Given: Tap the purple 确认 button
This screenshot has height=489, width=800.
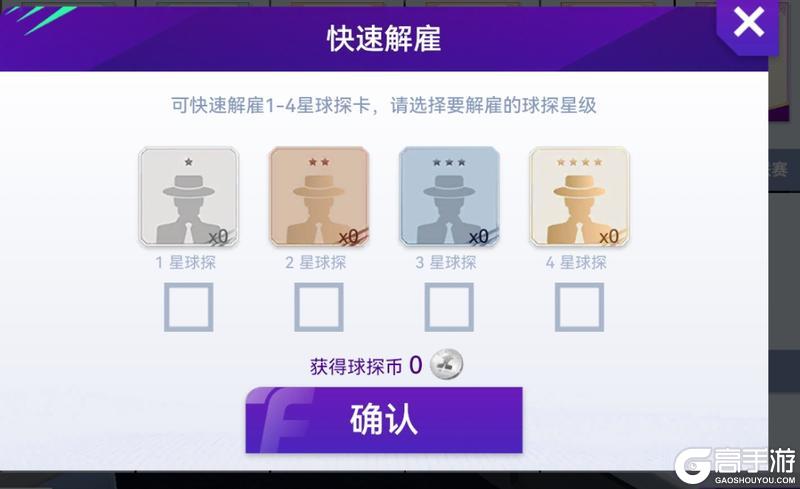Looking at the screenshot, I should [384, 420].
